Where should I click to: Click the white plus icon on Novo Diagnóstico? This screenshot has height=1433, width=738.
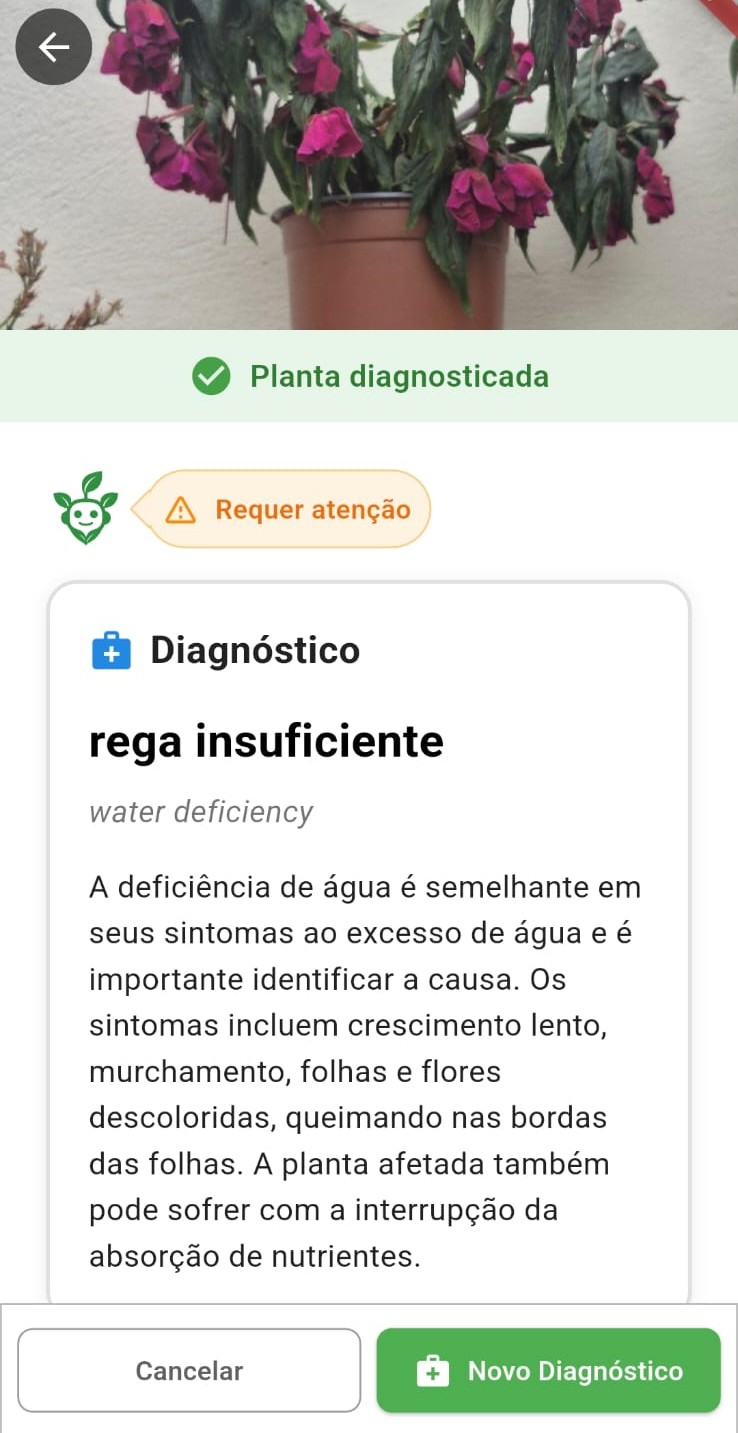tap(433, 1371)
